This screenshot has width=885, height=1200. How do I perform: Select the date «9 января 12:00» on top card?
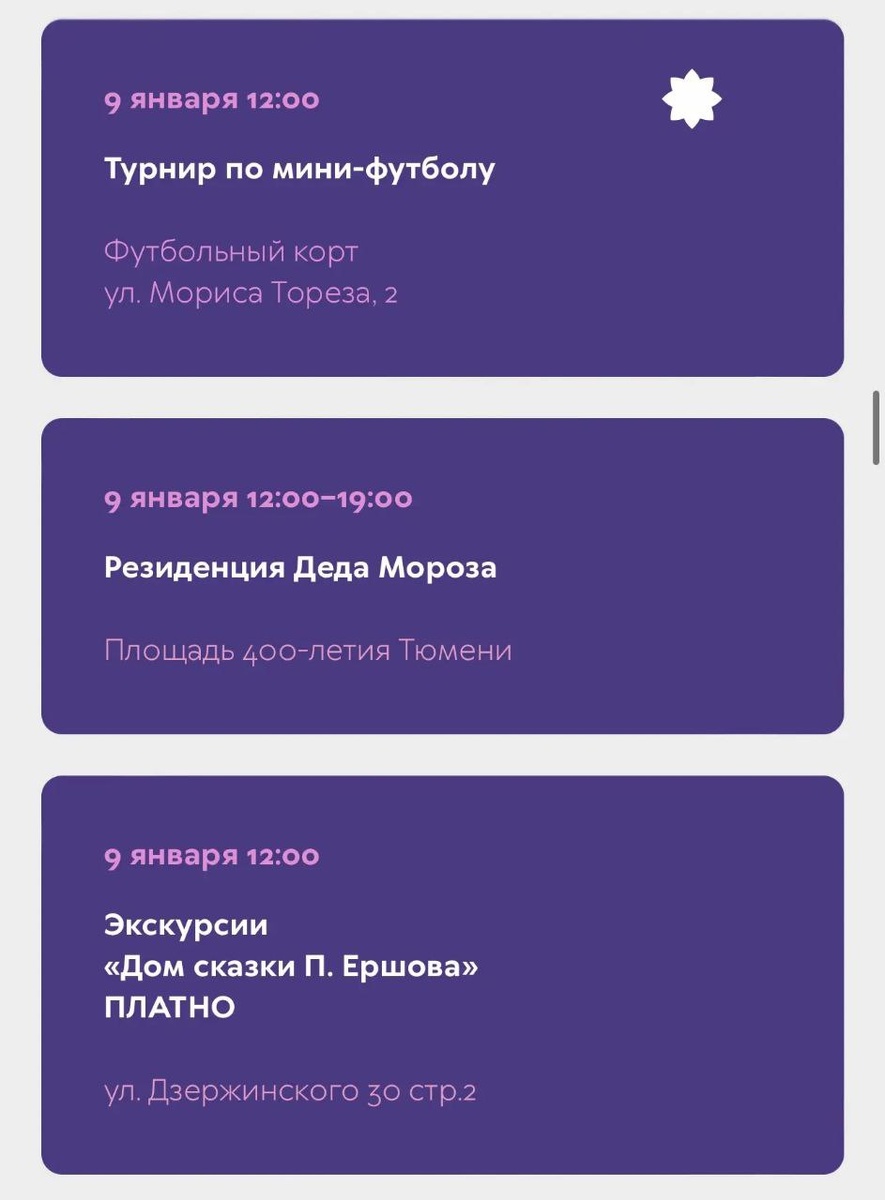point(212,98)
